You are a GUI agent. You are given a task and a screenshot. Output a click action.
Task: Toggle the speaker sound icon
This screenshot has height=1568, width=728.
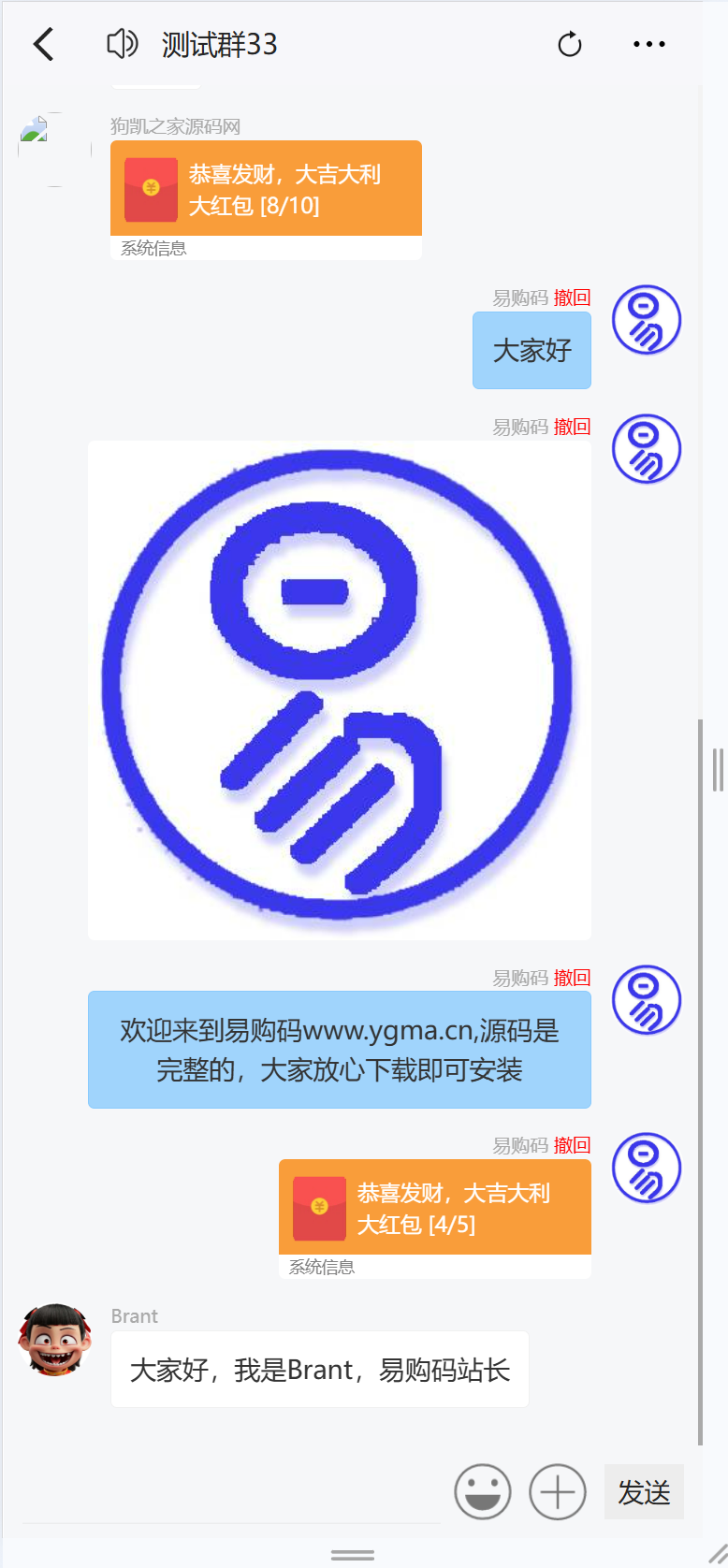[x=122, y=44]
